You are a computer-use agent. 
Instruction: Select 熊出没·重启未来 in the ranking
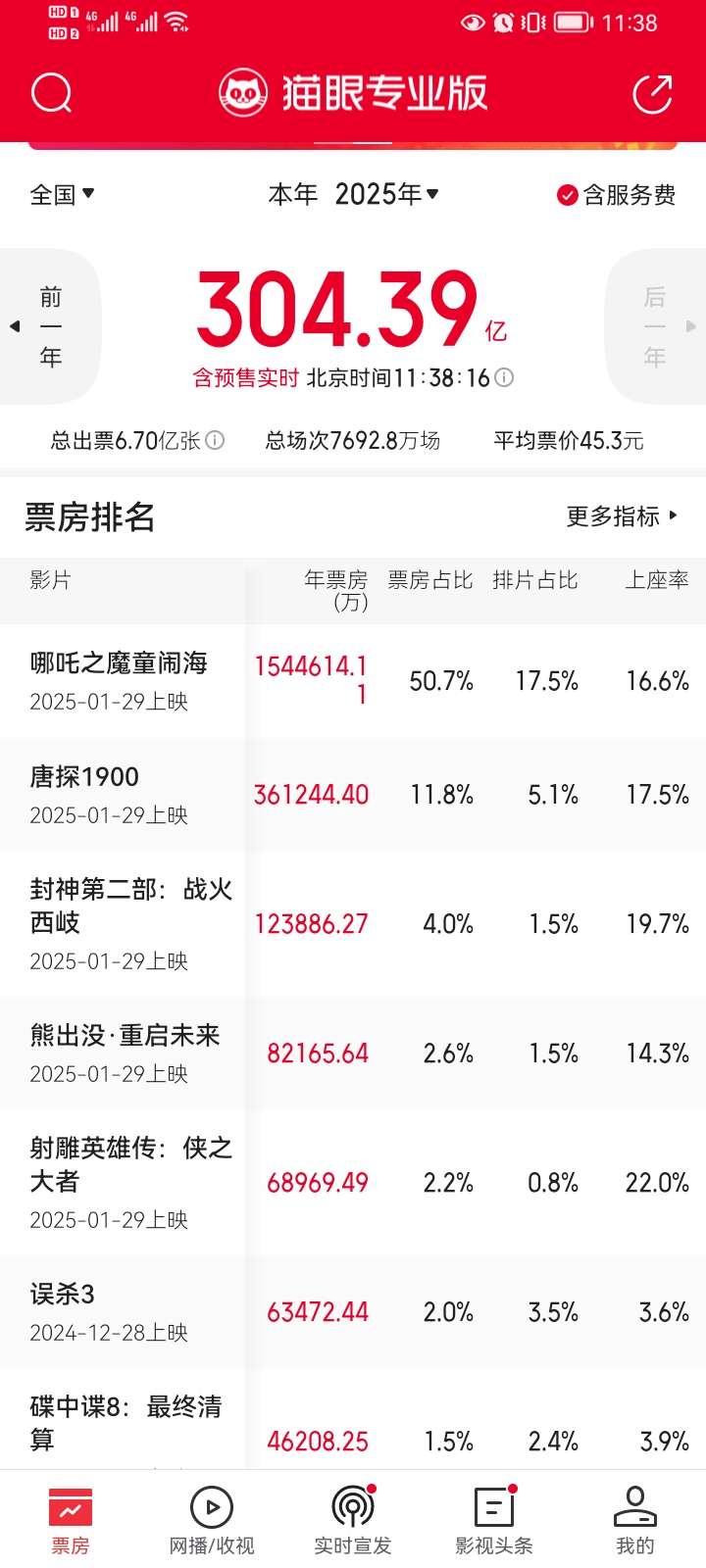tap(353, 1053)
